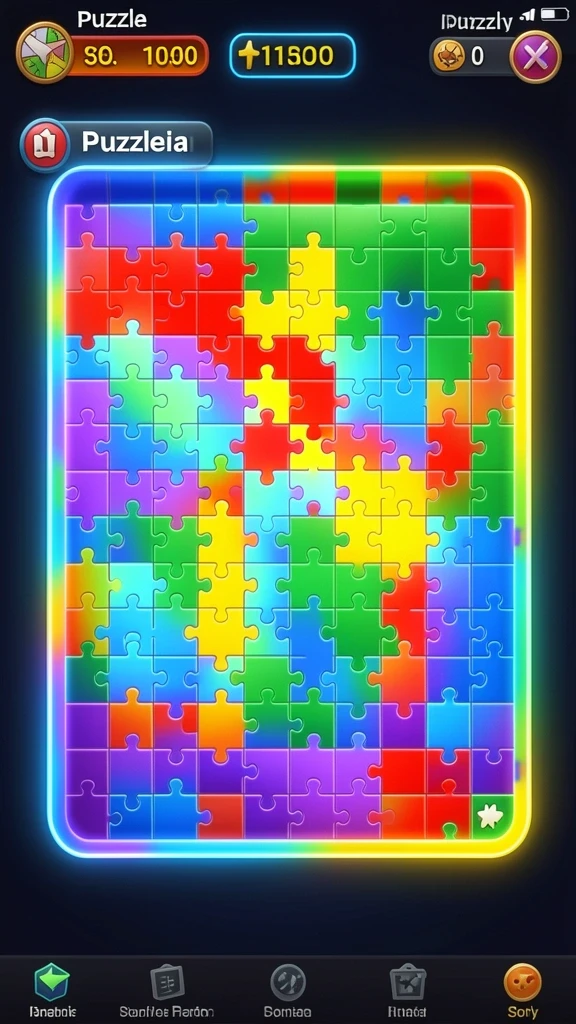Tap the coin balance icon showing 0

tap(449, 57)
